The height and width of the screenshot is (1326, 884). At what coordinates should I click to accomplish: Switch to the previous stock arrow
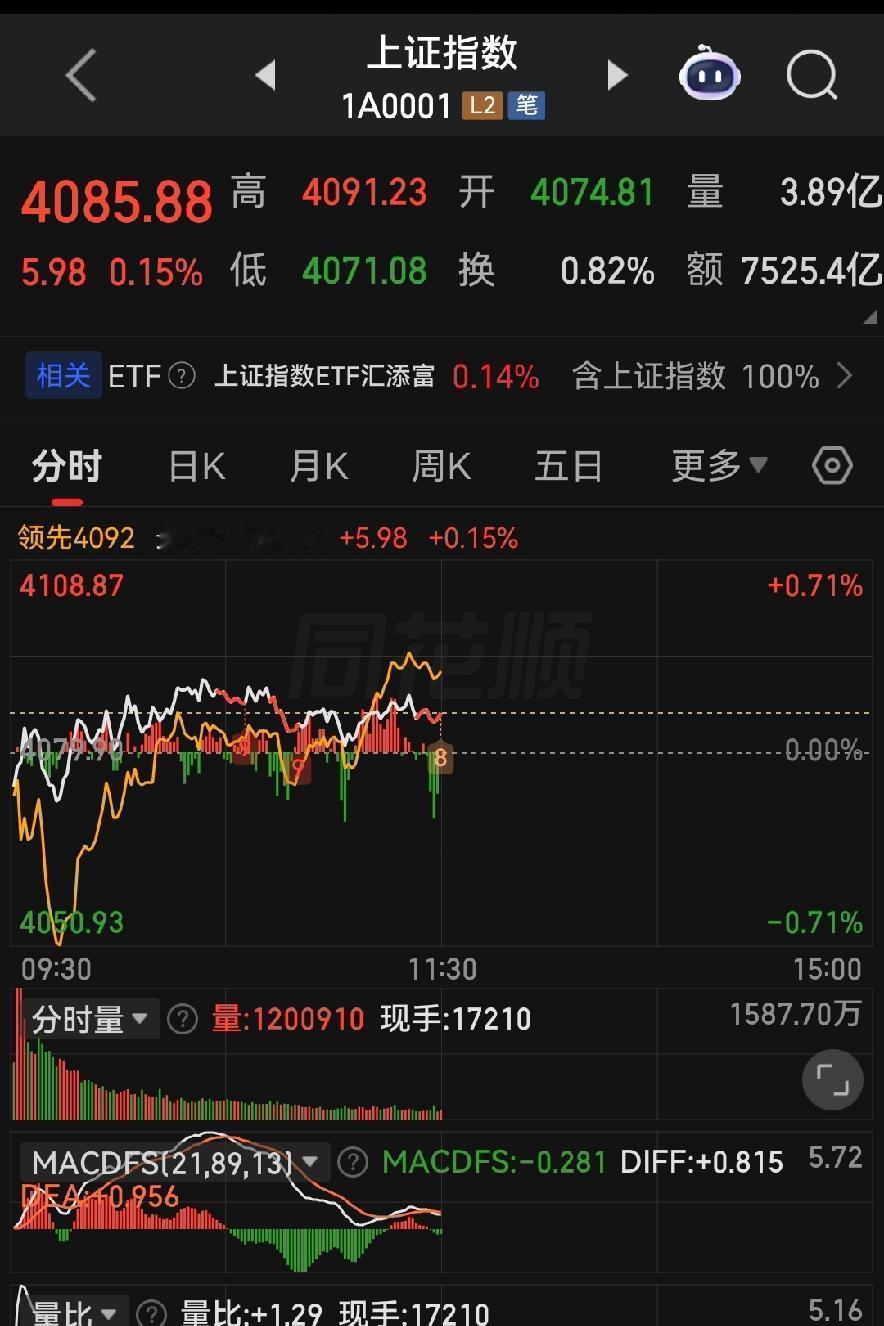coord(265,75)
